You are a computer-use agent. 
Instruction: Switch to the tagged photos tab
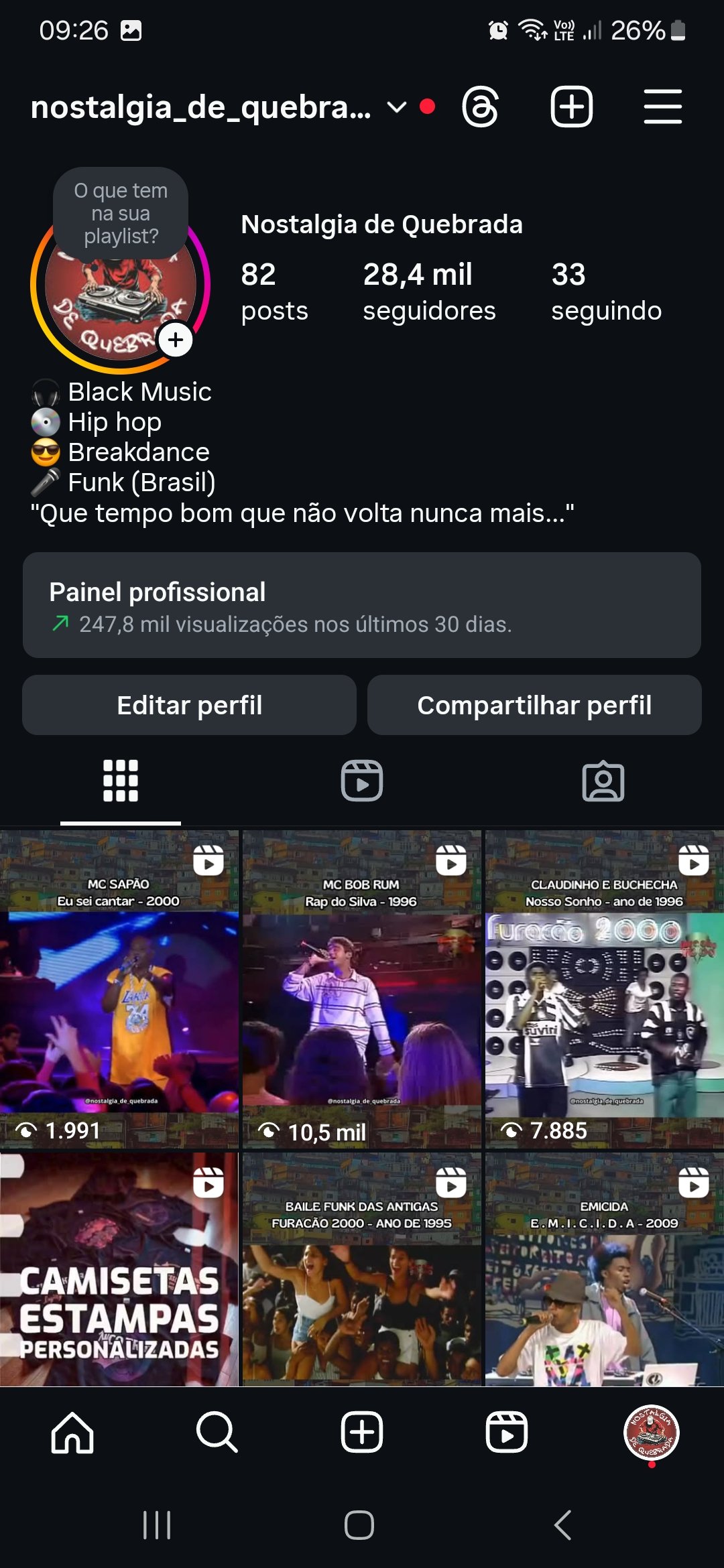[x=603, y=781]
